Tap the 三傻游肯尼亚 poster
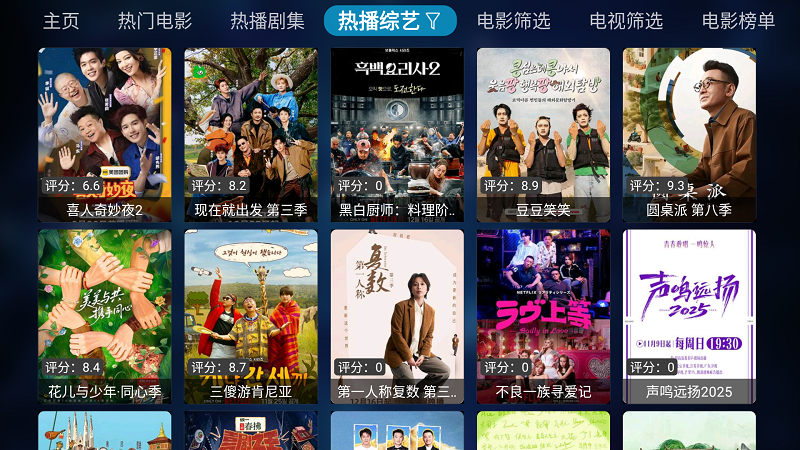The width and height of the screenshot is (800, 450). (251, 316)
